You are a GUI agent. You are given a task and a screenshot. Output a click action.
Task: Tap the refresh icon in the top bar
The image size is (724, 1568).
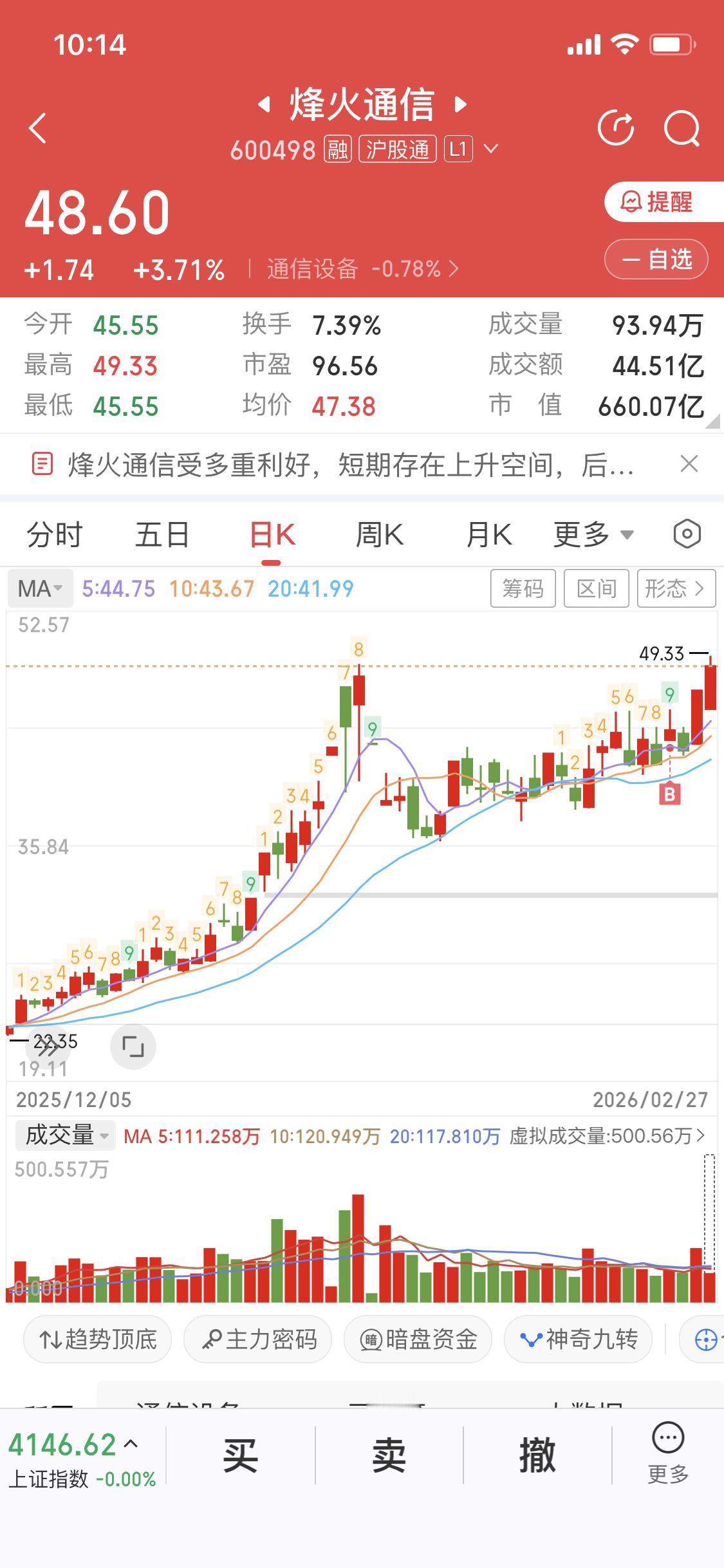[616, 128]
